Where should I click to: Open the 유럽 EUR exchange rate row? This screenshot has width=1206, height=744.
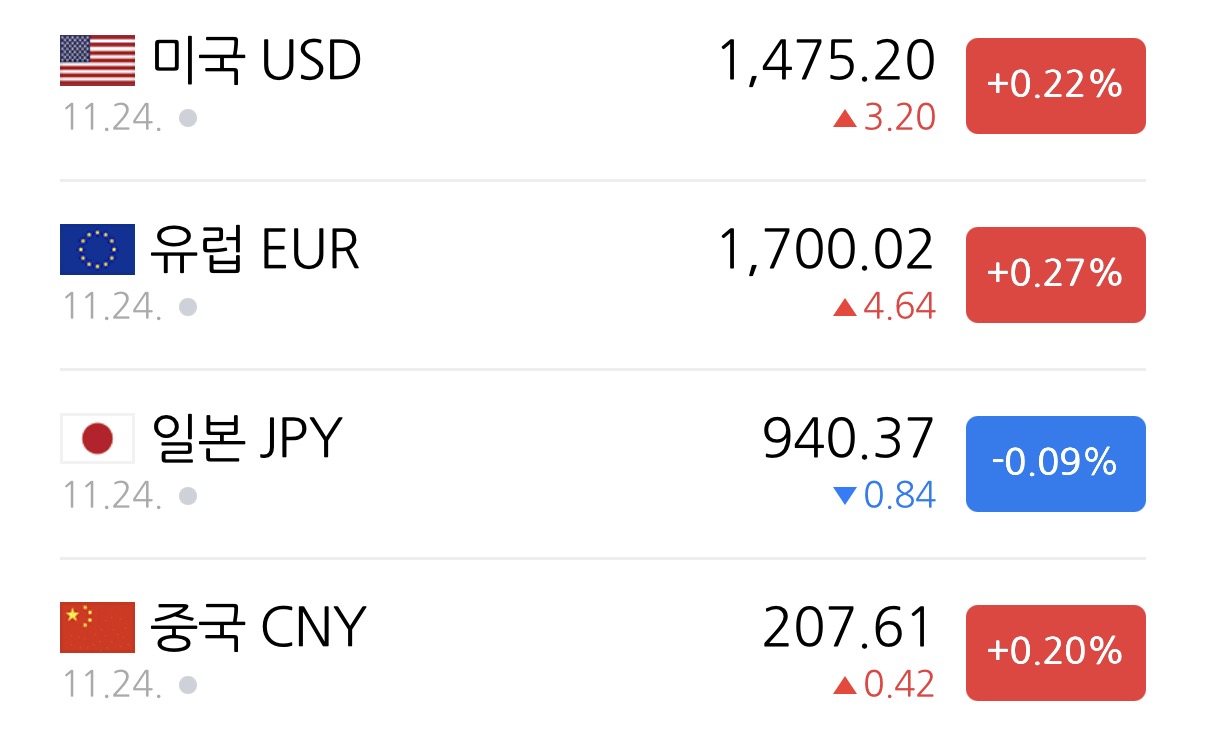603,275
